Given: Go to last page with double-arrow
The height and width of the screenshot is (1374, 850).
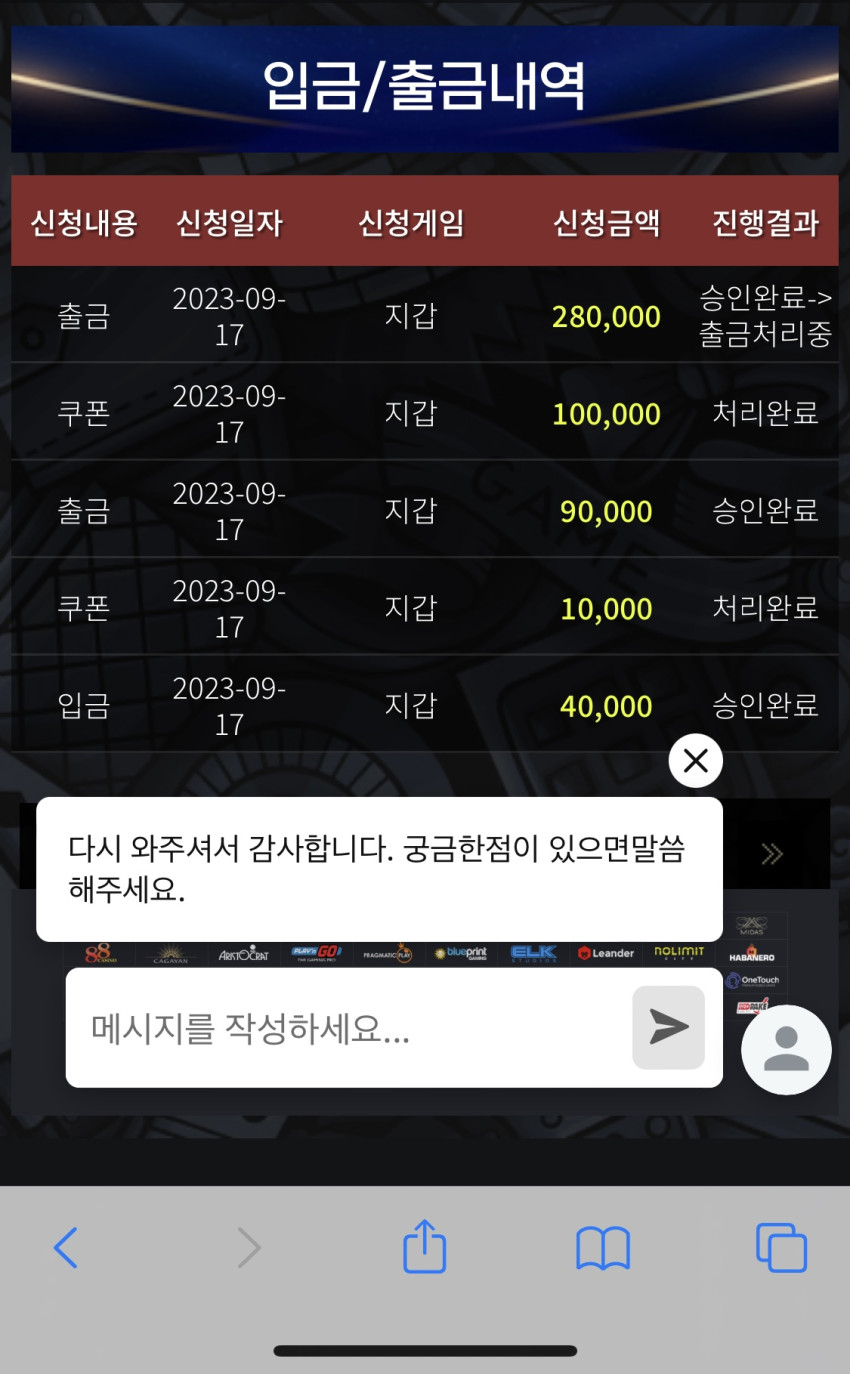Looking at the screenshot, I should click(771, 854).
